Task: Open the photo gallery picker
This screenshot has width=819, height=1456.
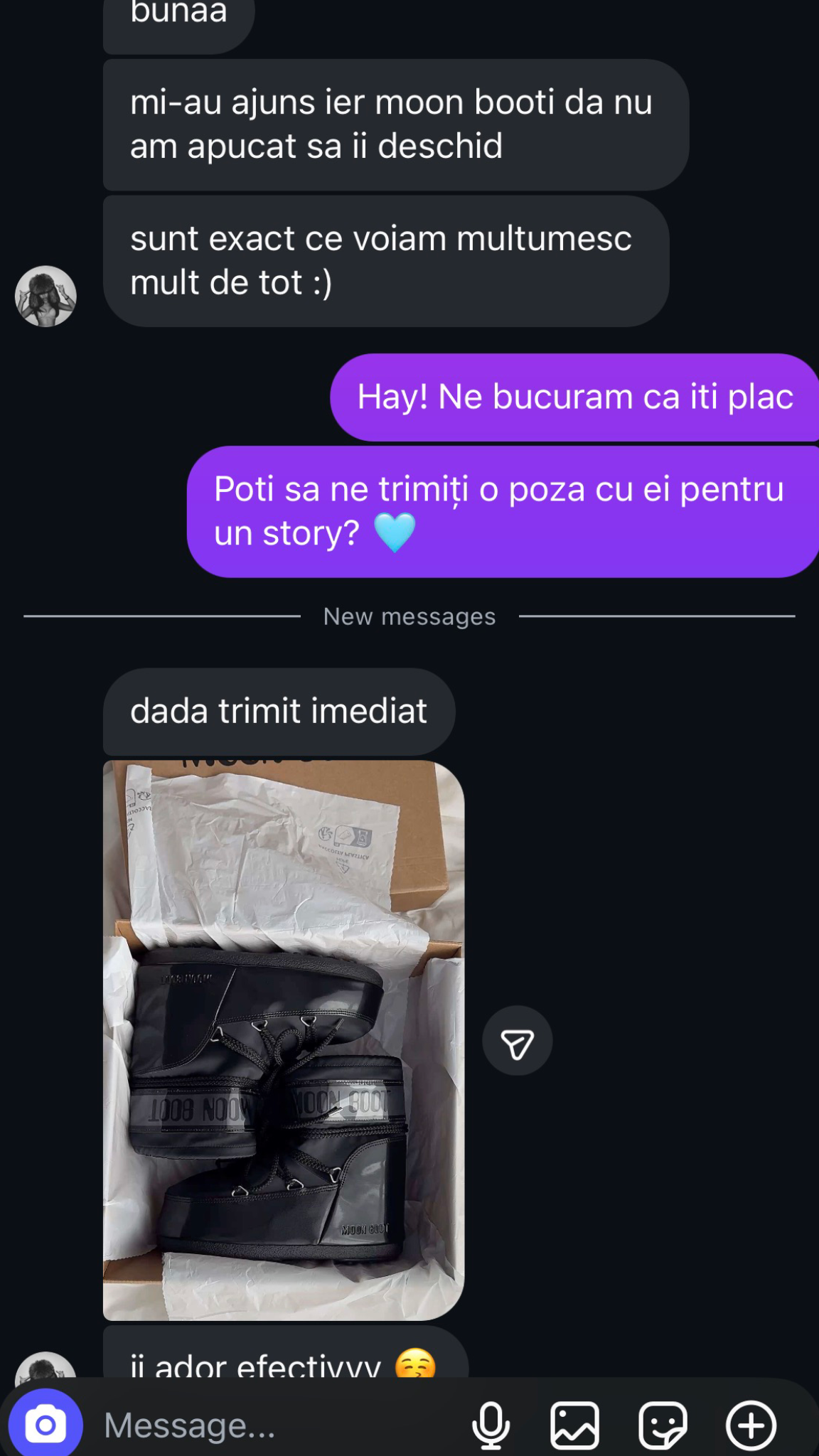Action: click(574, 1425)
